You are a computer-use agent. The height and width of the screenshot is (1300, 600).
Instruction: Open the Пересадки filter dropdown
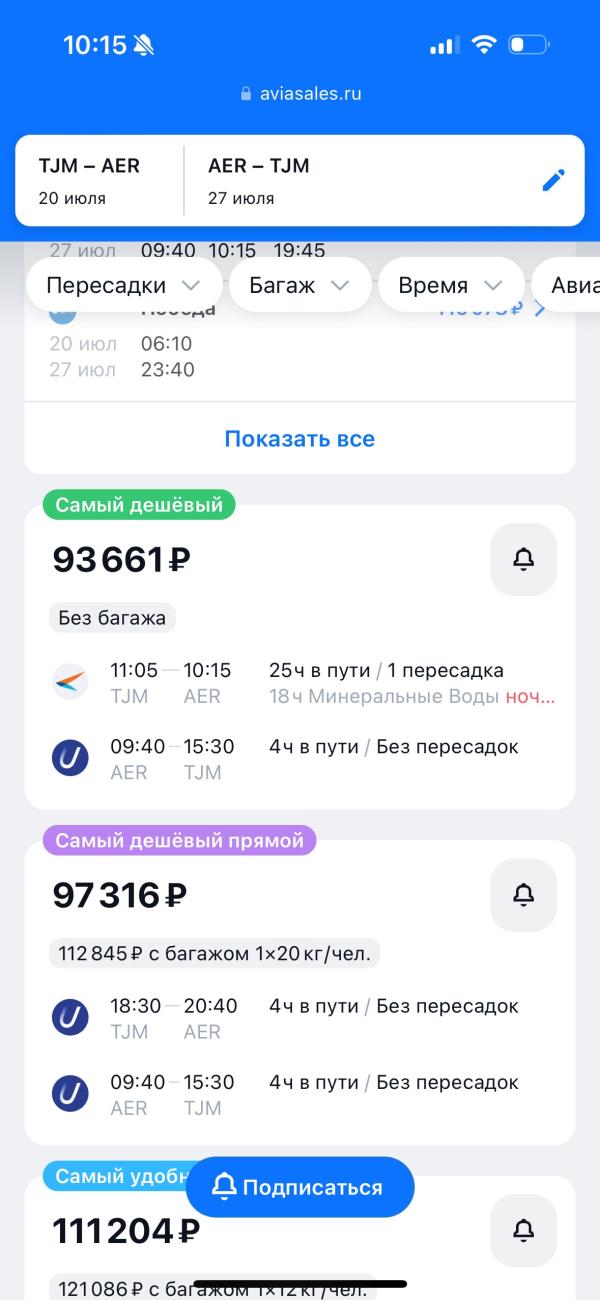122,285
